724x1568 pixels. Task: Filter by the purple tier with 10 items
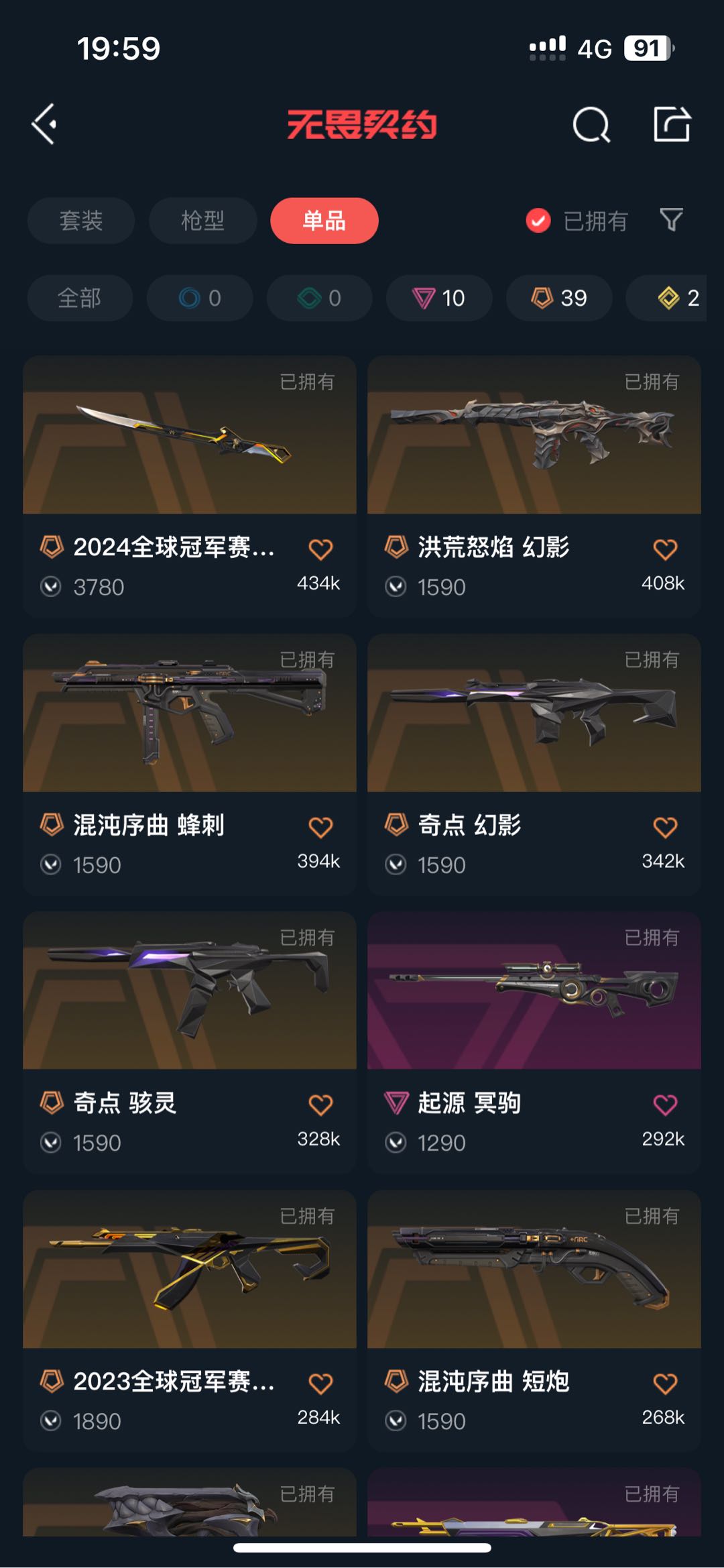(x=439, y=298)
